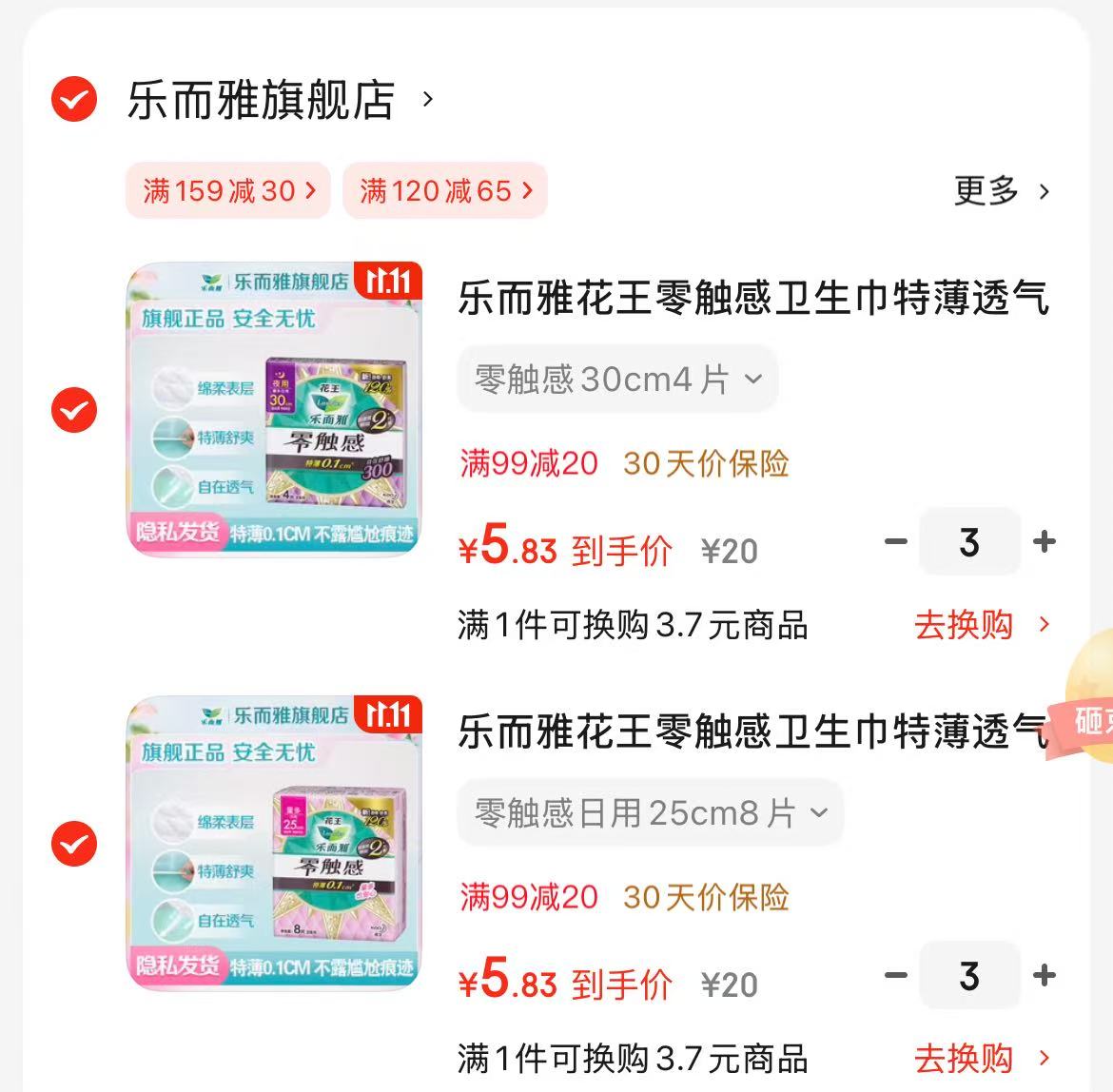
Task: Expand the 零触感30cm4片 variant dropdown
Action: click(617, 380)
